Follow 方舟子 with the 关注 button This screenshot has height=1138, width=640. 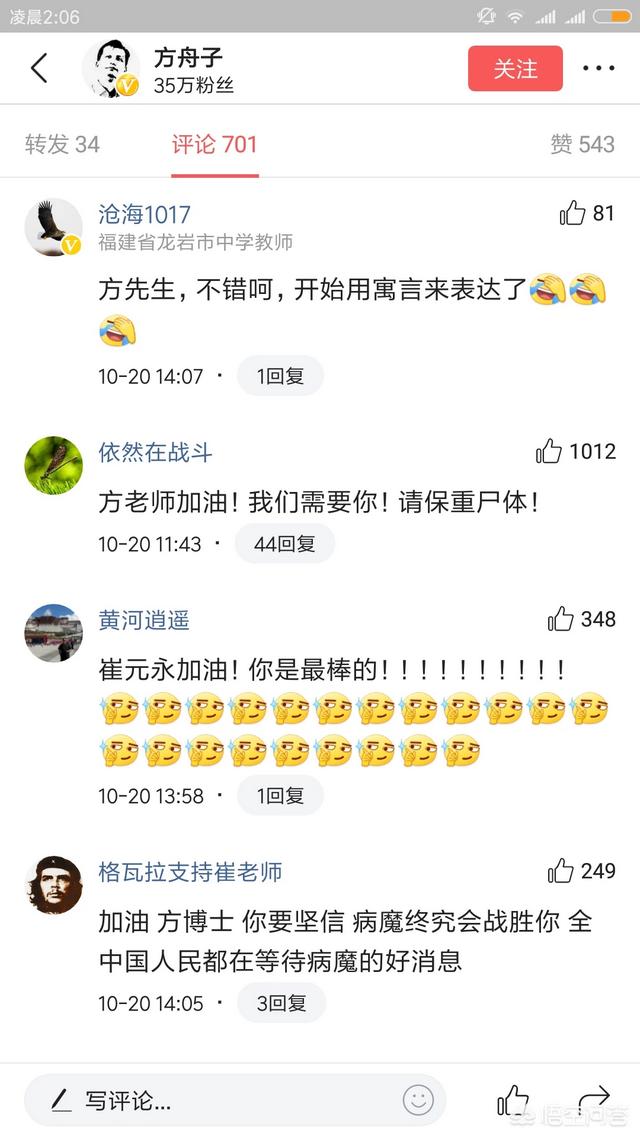click(515, 69)
